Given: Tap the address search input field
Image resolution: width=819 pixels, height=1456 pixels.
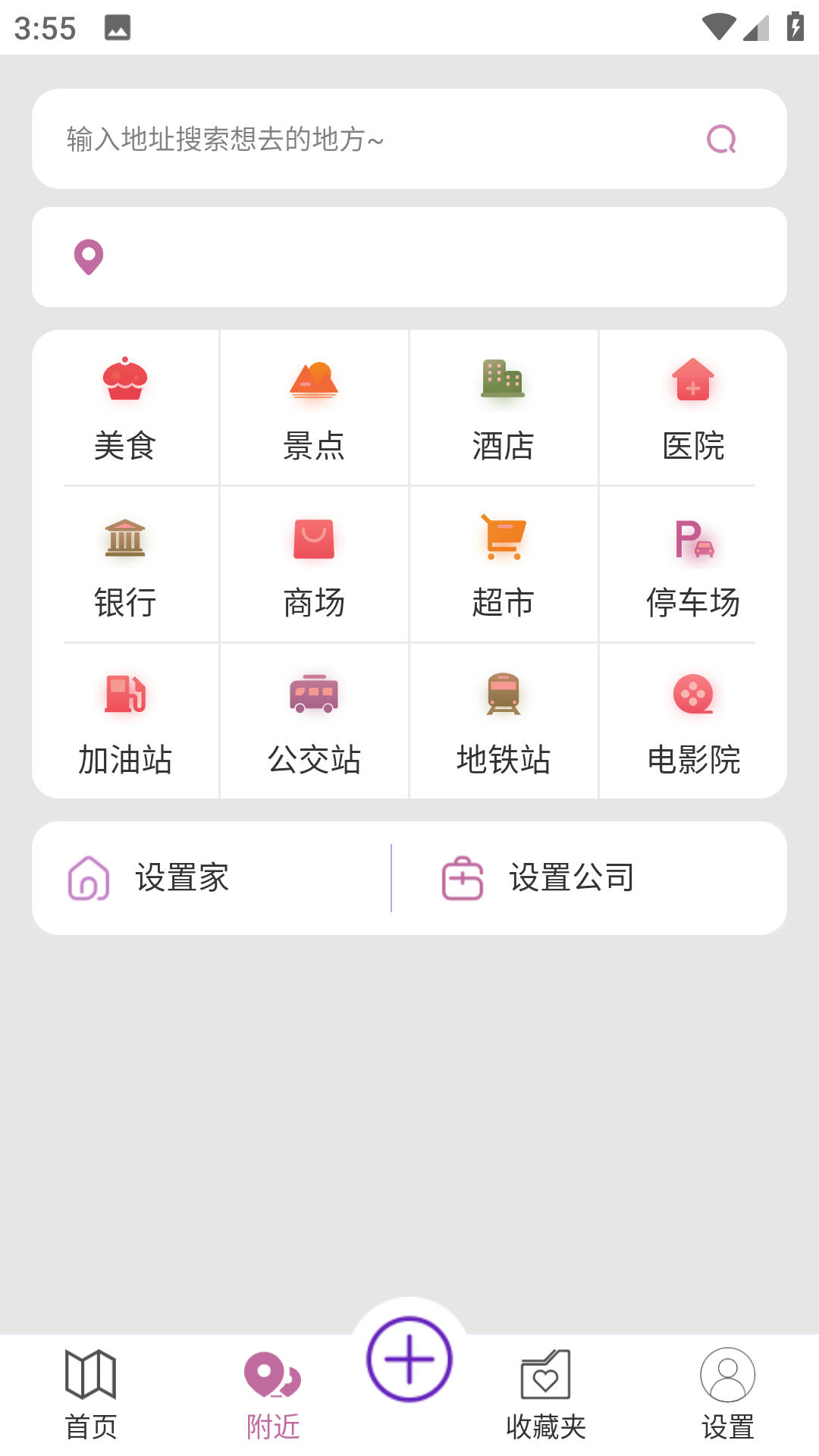Looking at the screenshot, I should point(364,140).
